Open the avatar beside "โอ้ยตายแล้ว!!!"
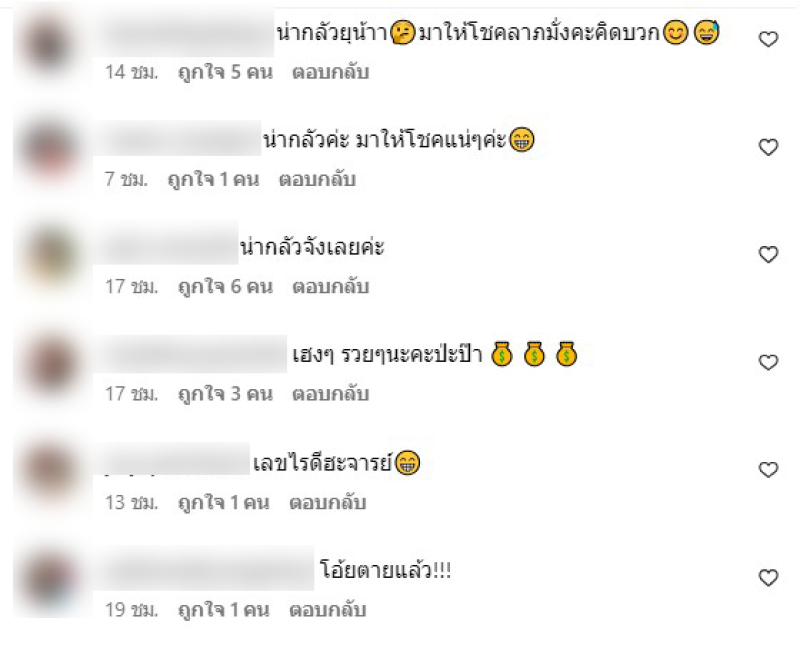This screenshot has height=658, width=800. tap(47, 578)
